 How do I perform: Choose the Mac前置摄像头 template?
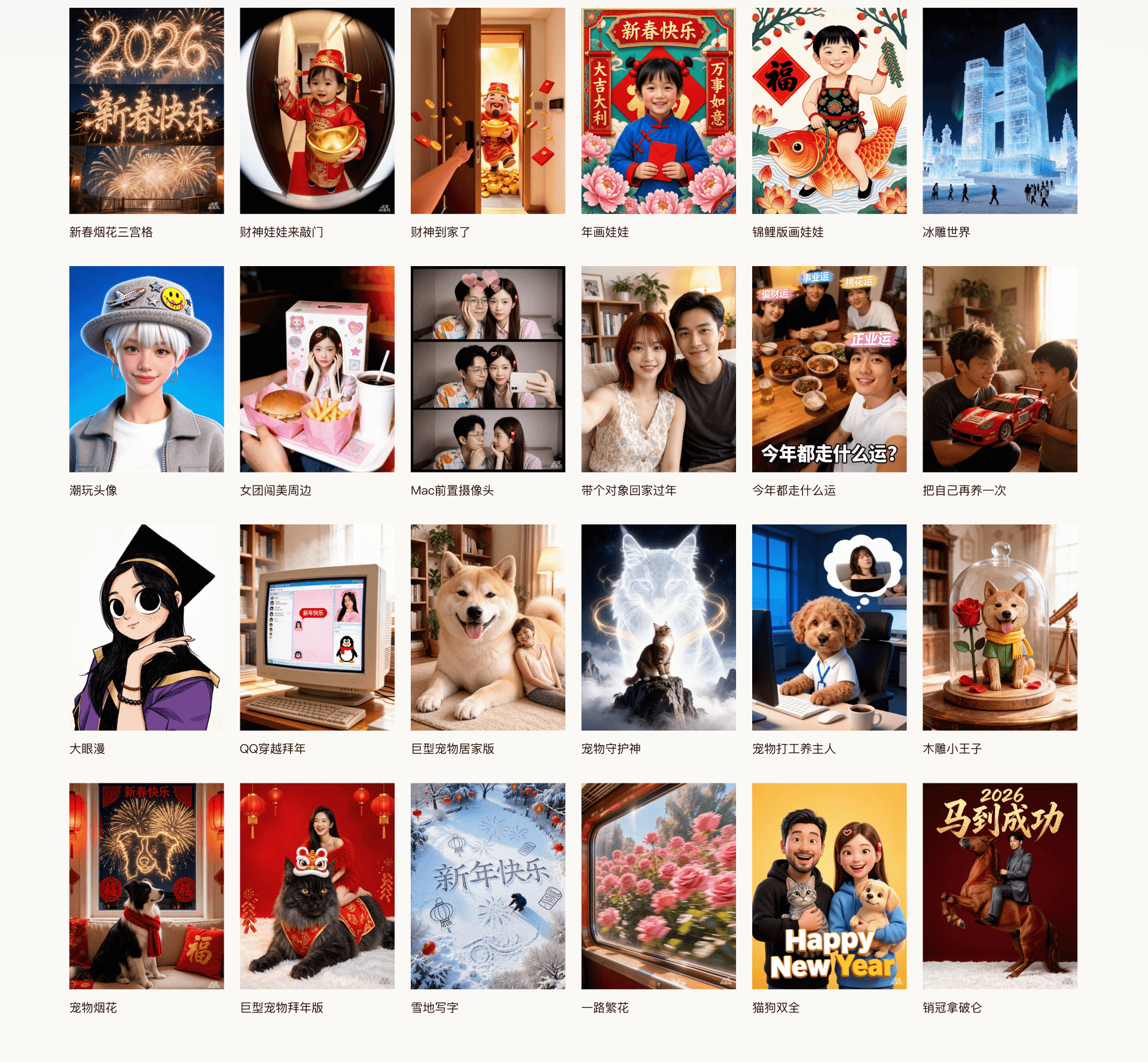point(487,369)
